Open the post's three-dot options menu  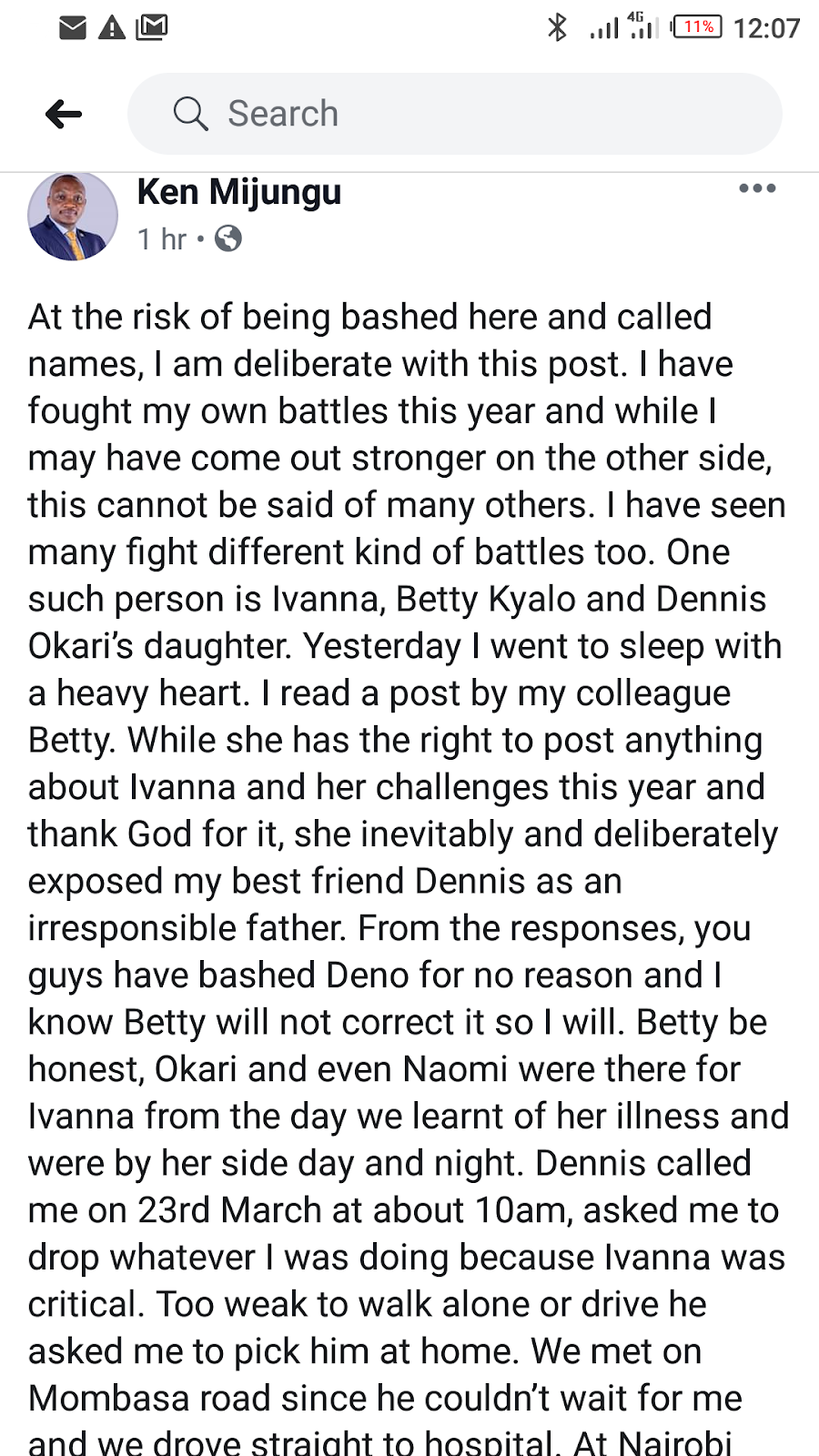pyautogui.click(x=756, y=189)
